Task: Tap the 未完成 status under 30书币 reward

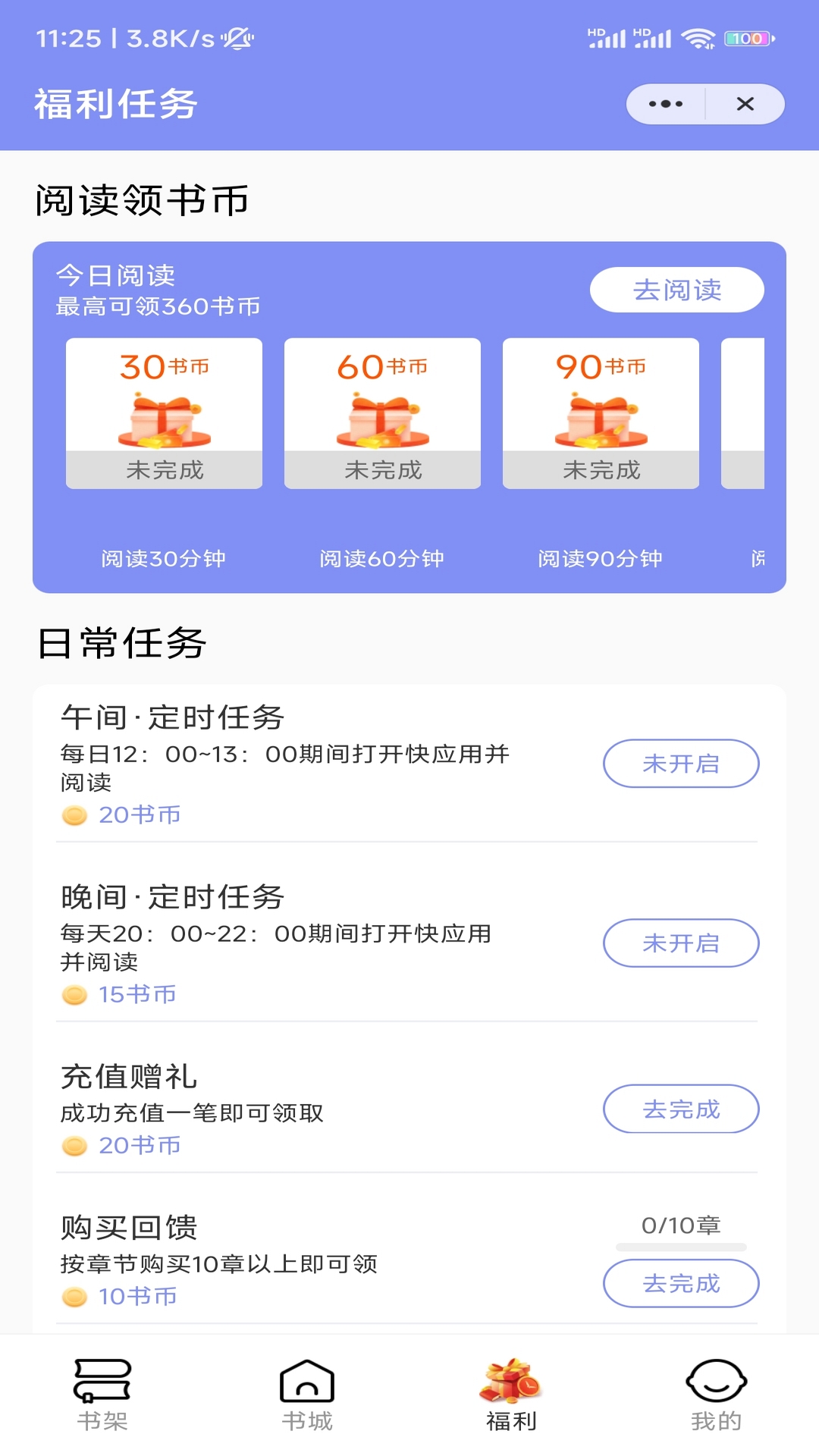Action: pyautogui.click(x=165, y=470)
